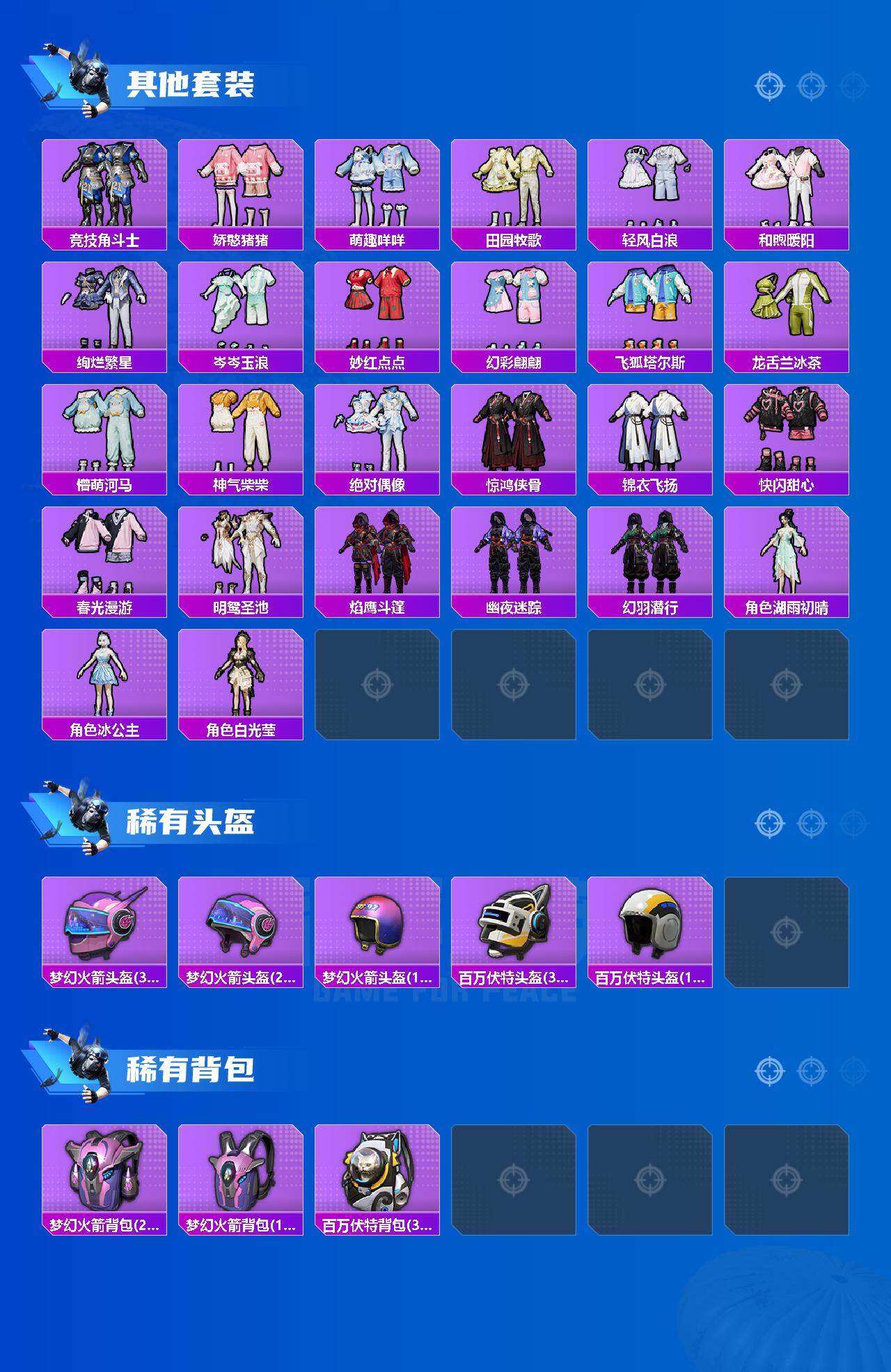Viewport: 891px width, 1372px height.
Task: Select the 百万伏特背包 backpack thumbnail
Action: [379, 1176]
